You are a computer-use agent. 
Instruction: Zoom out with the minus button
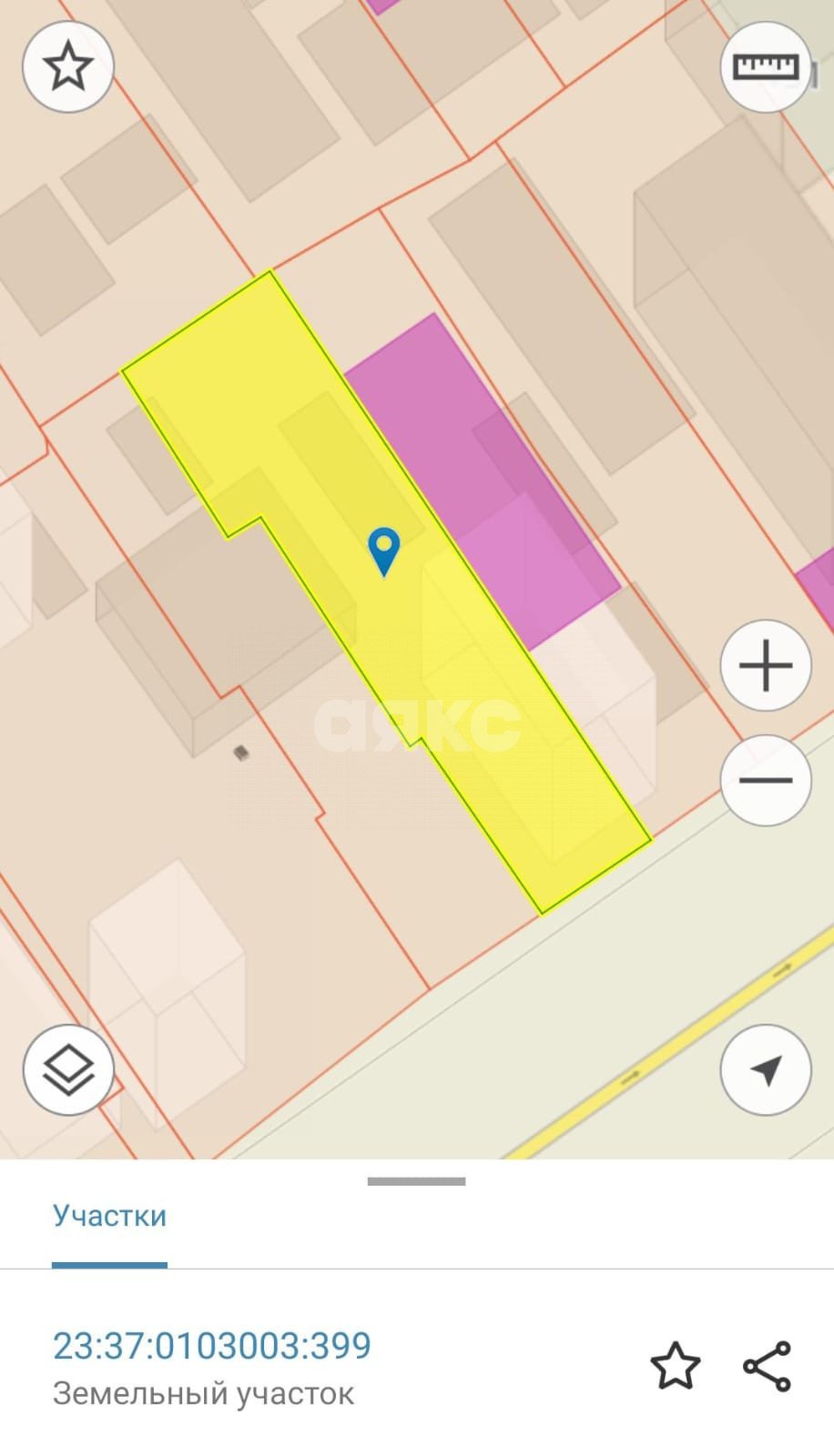[766, 780]
